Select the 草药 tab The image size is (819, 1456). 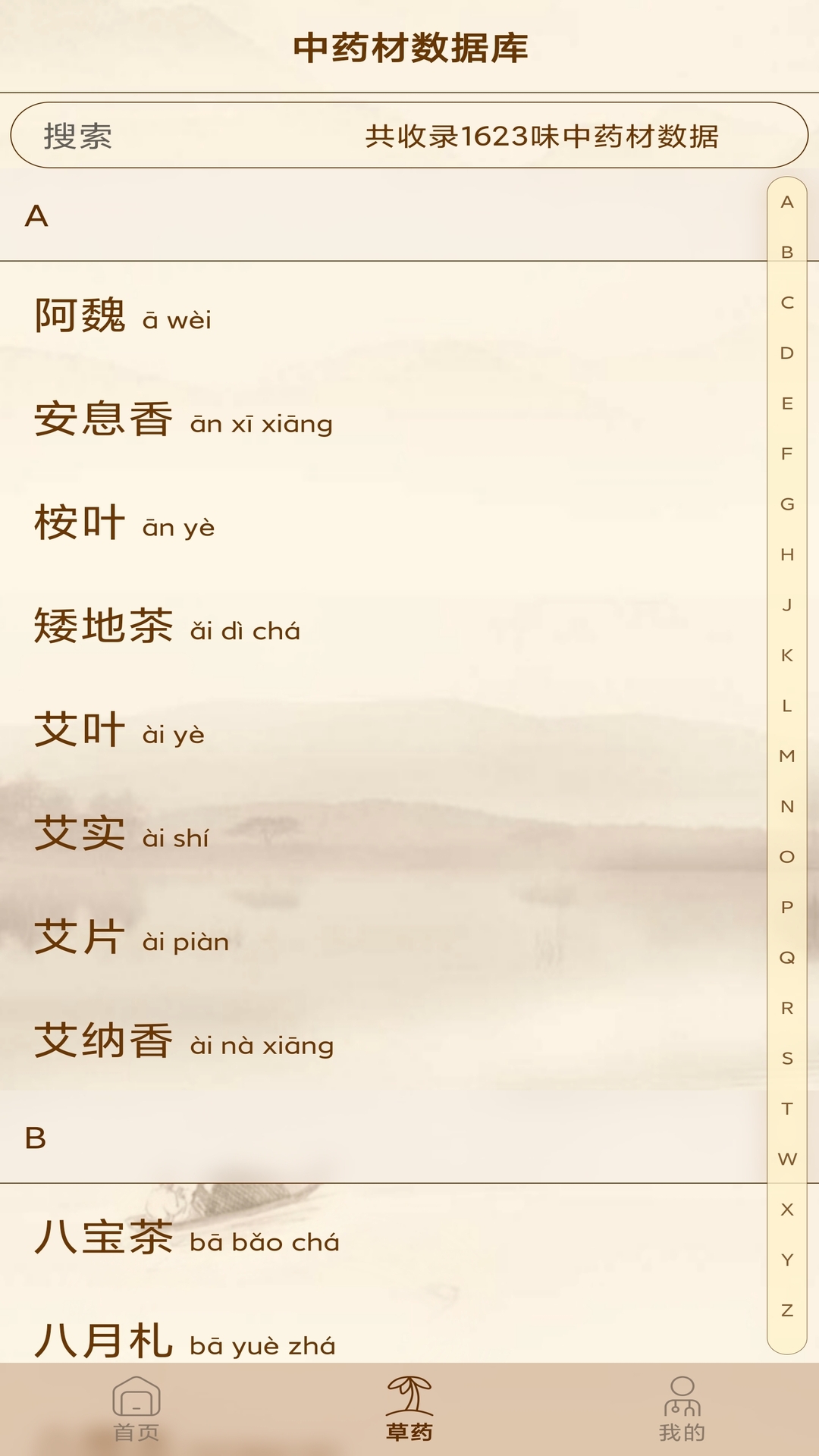coord(409,1410)
